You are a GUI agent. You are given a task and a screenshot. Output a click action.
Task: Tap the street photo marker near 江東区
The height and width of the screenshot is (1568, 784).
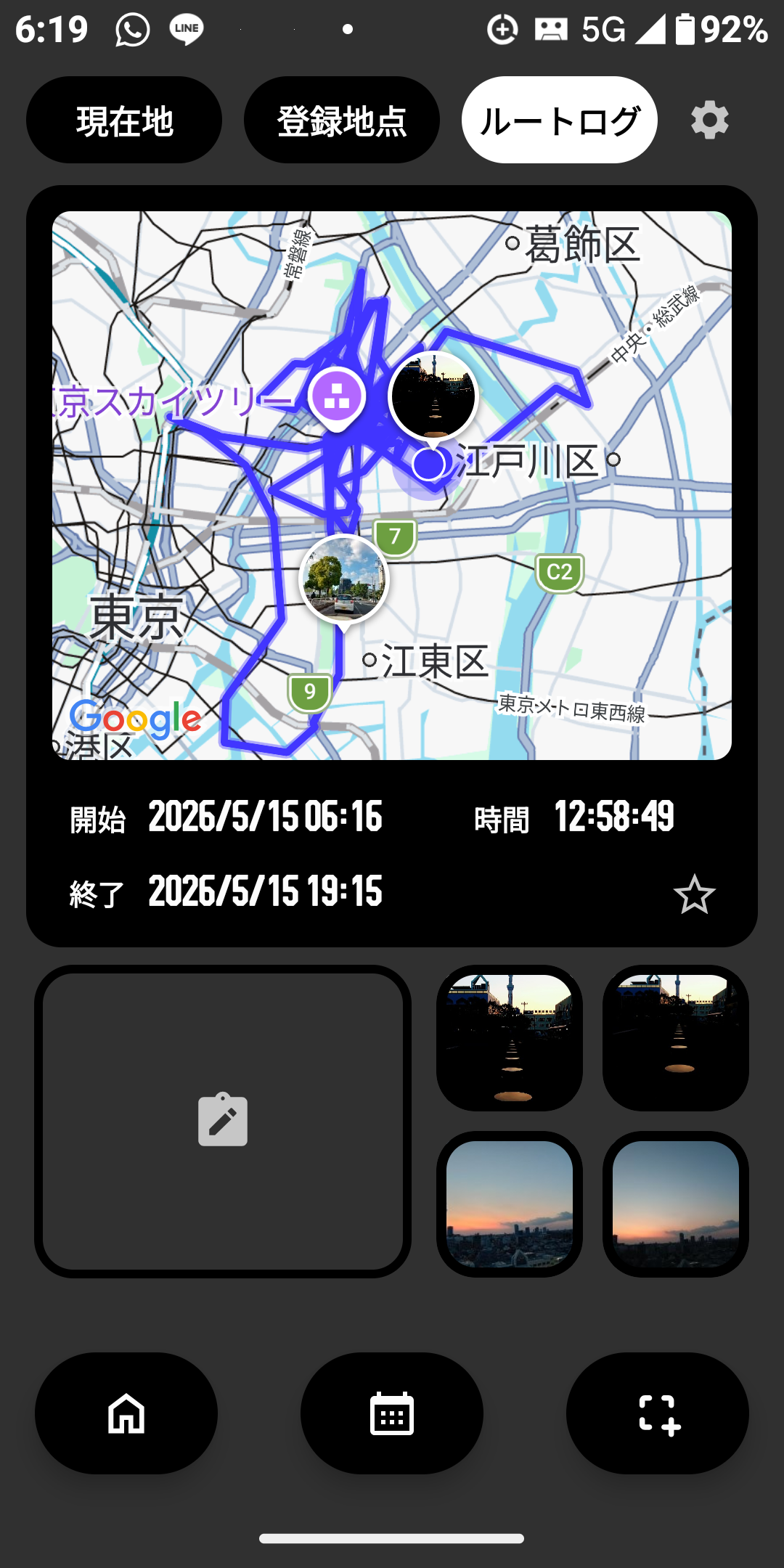(344, 581)
